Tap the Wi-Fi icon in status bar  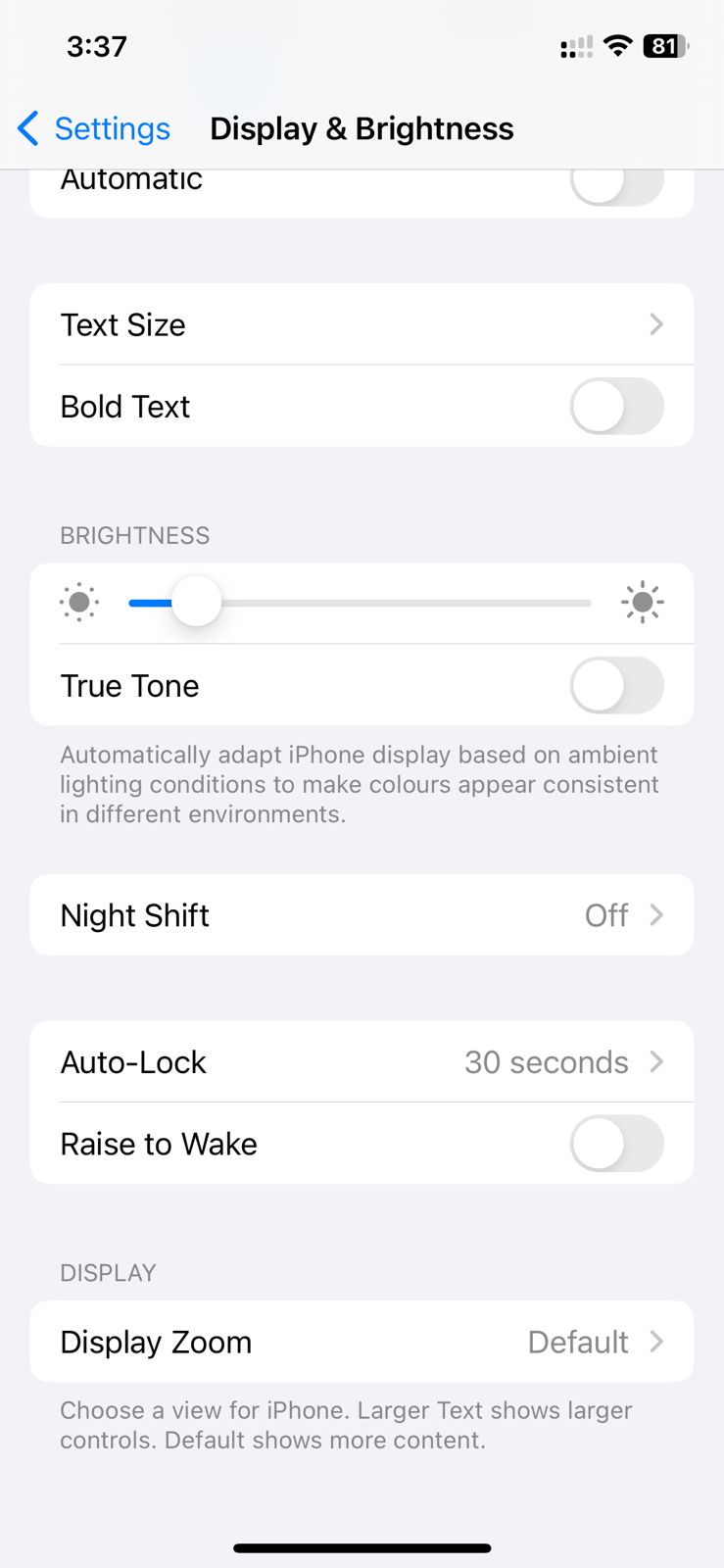[x=617, y=45]
